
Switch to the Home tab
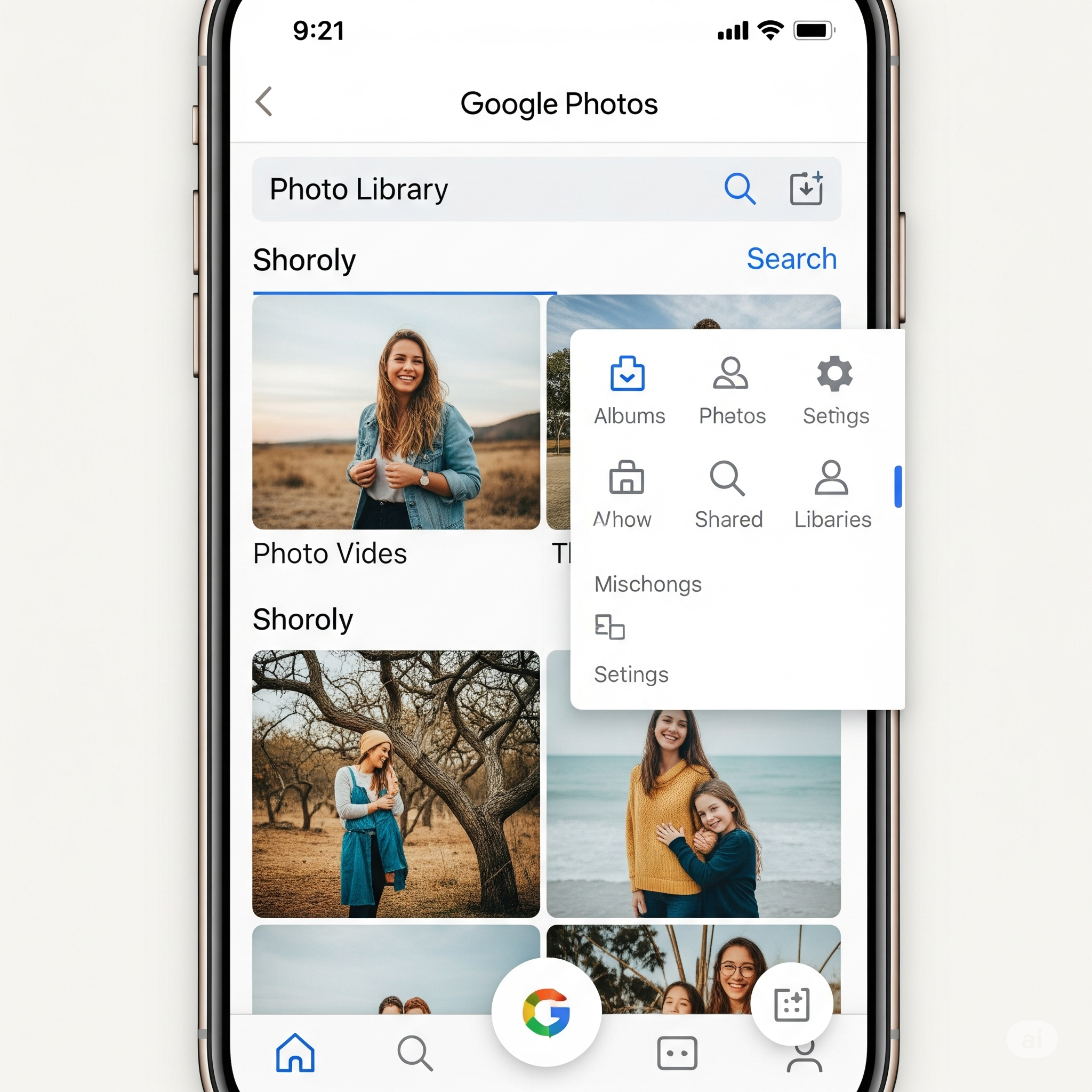pyautogui.click(x=295, y=1053)
